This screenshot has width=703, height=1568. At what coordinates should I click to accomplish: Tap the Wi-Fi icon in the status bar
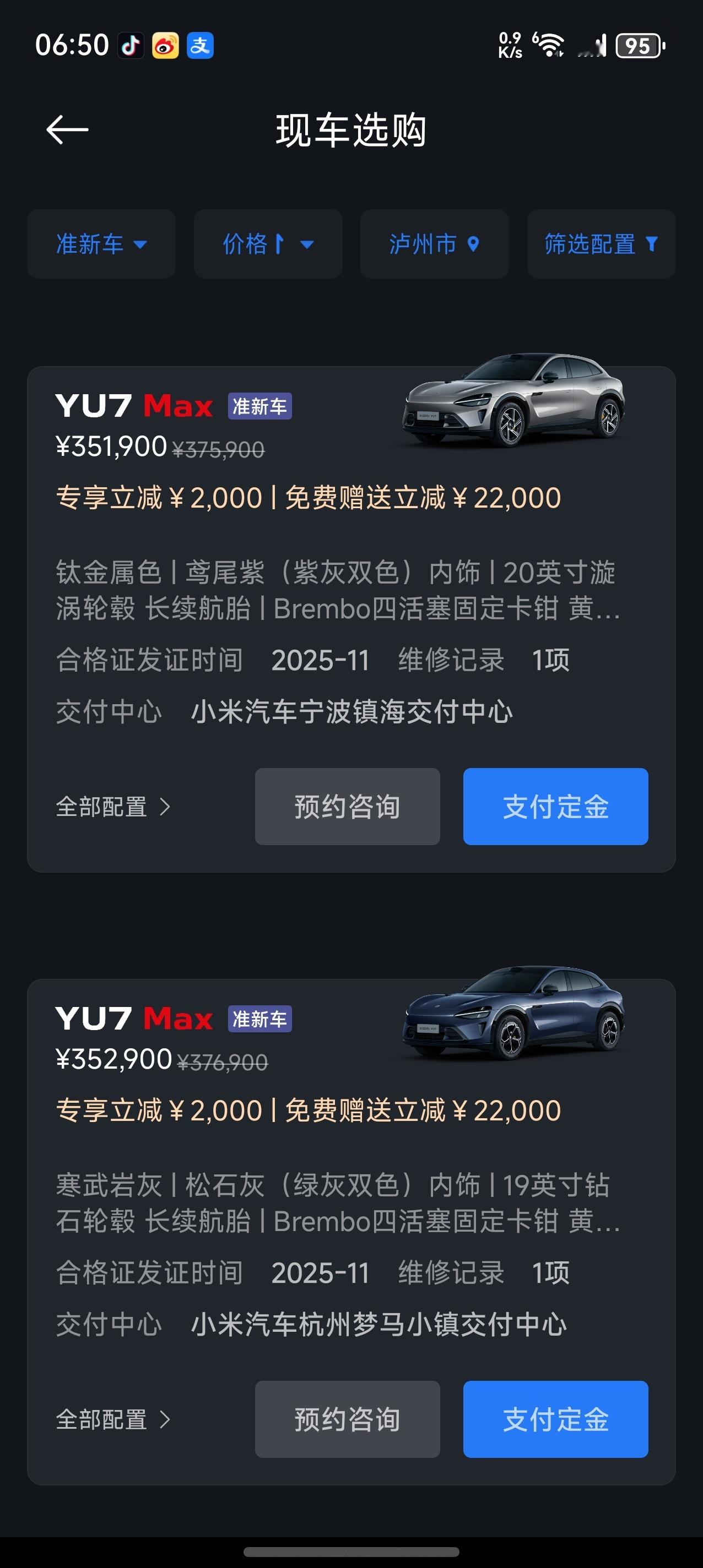550,44
